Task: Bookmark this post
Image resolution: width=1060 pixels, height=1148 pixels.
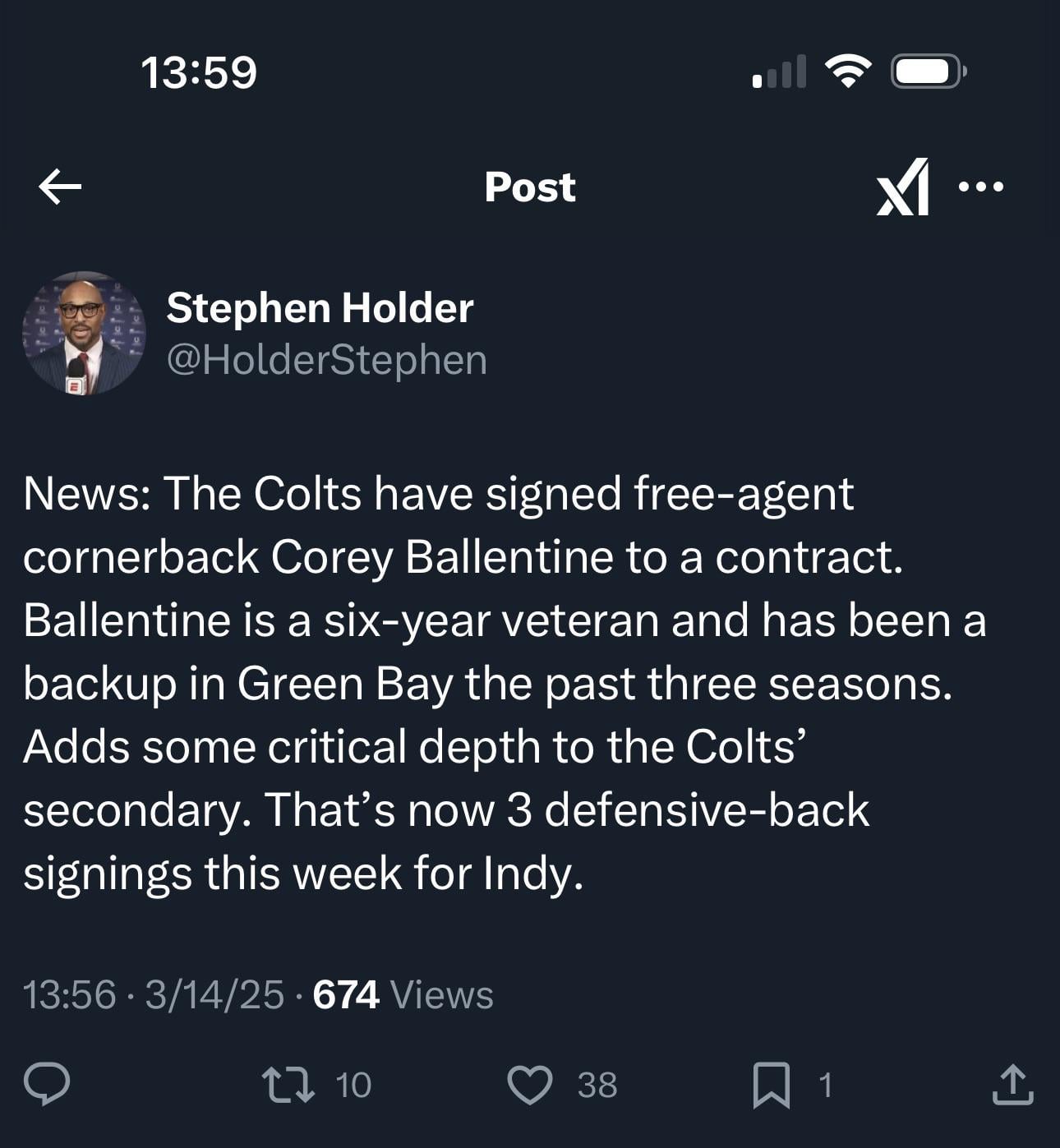Action: click(771, 1085)
